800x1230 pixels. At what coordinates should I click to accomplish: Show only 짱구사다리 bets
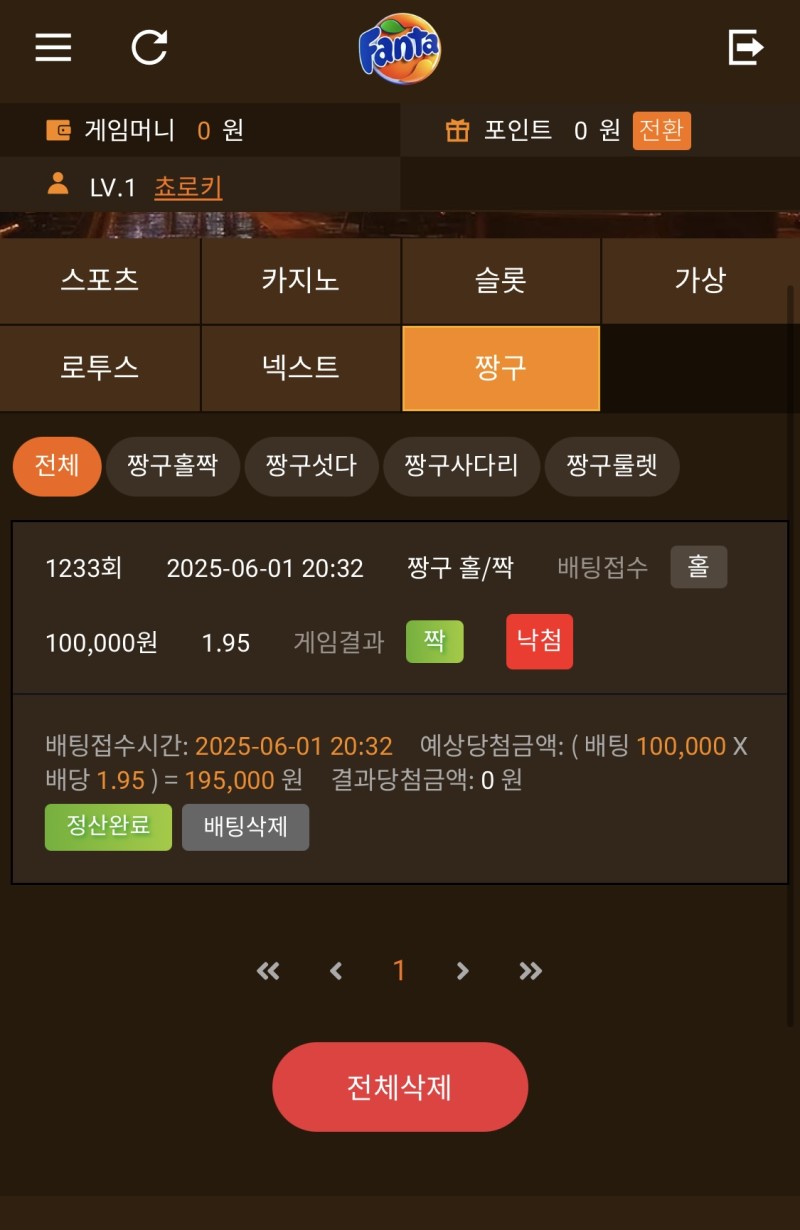(x=461, y=466)
